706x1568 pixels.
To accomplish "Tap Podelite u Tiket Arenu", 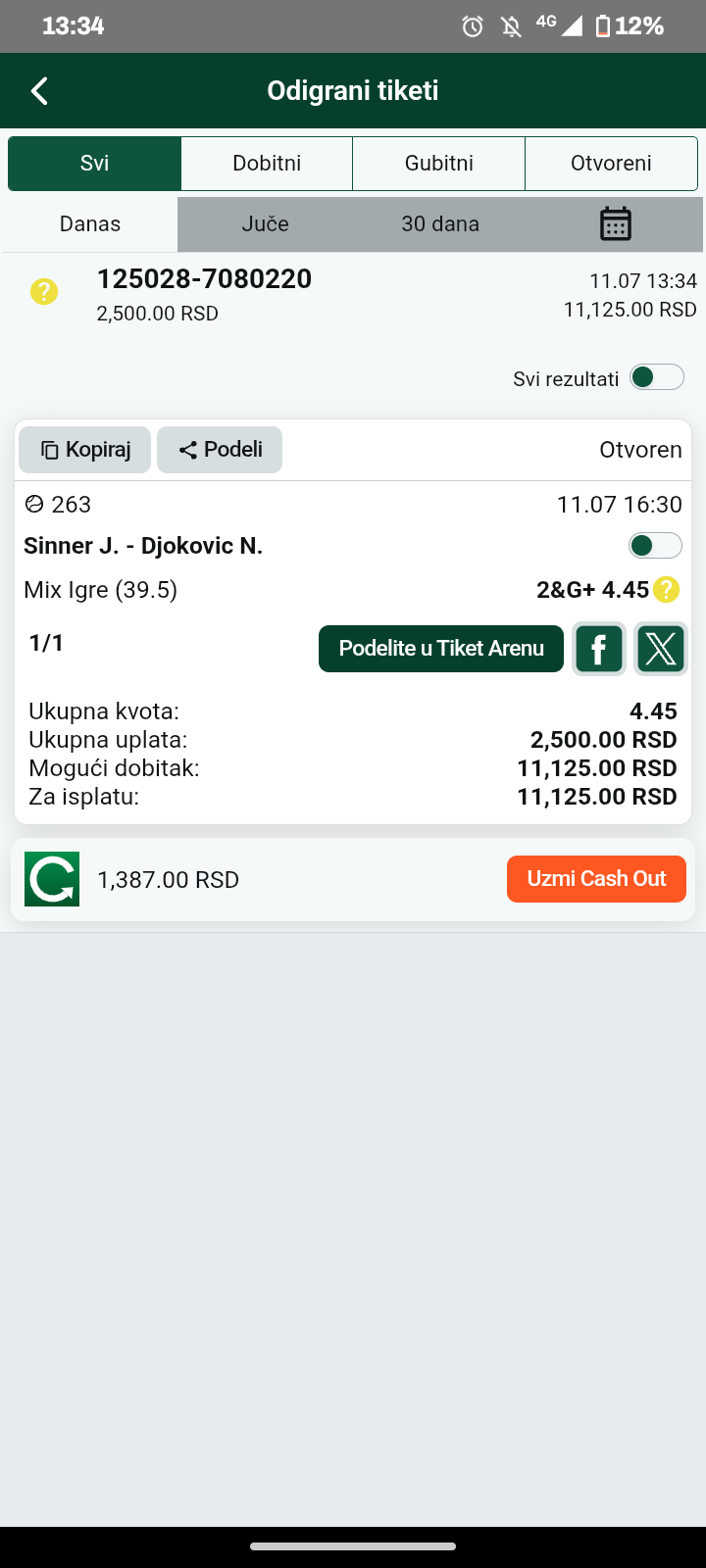I will coord(441,649).
